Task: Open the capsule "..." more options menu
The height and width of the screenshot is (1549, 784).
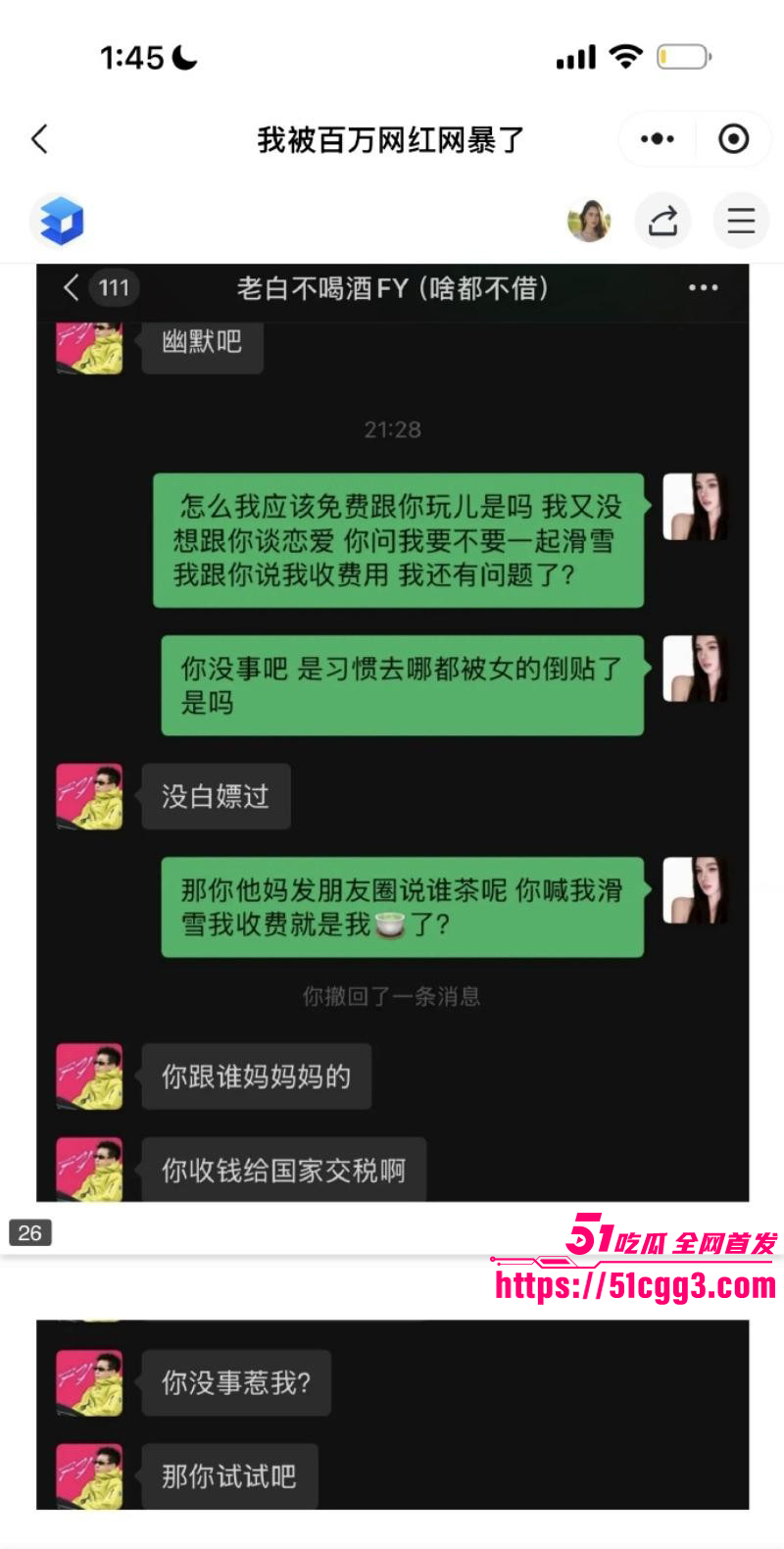Action: point(657,139)
